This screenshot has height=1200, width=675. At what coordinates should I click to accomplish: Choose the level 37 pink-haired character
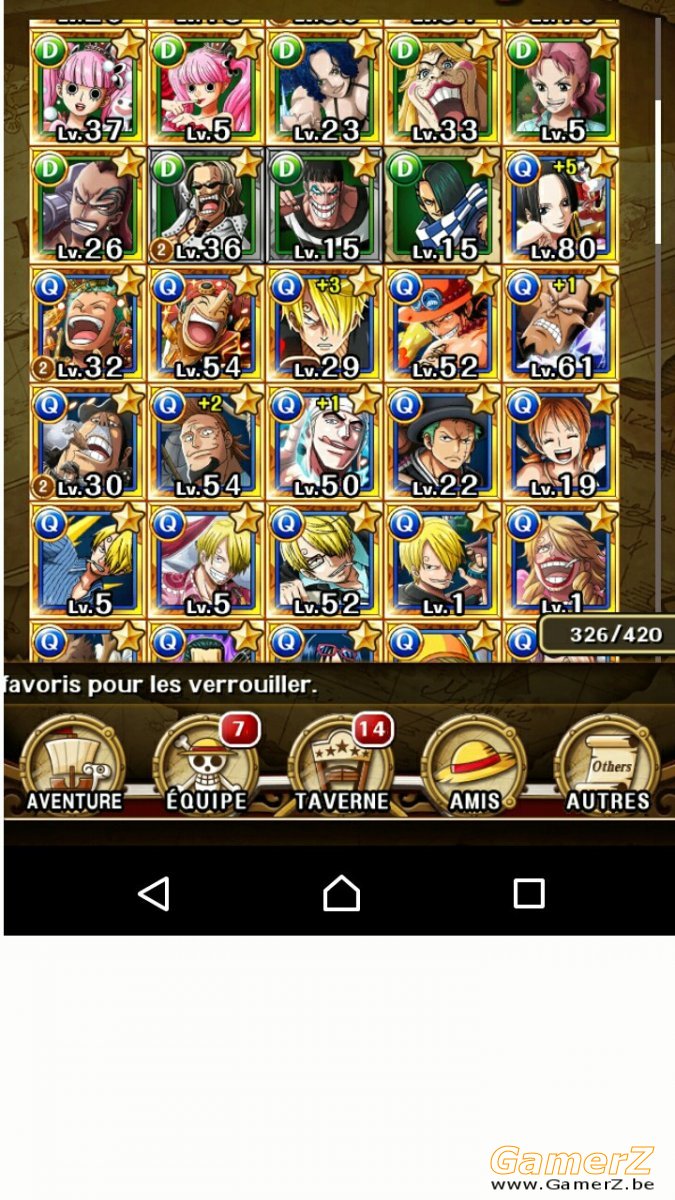[88, 87]
